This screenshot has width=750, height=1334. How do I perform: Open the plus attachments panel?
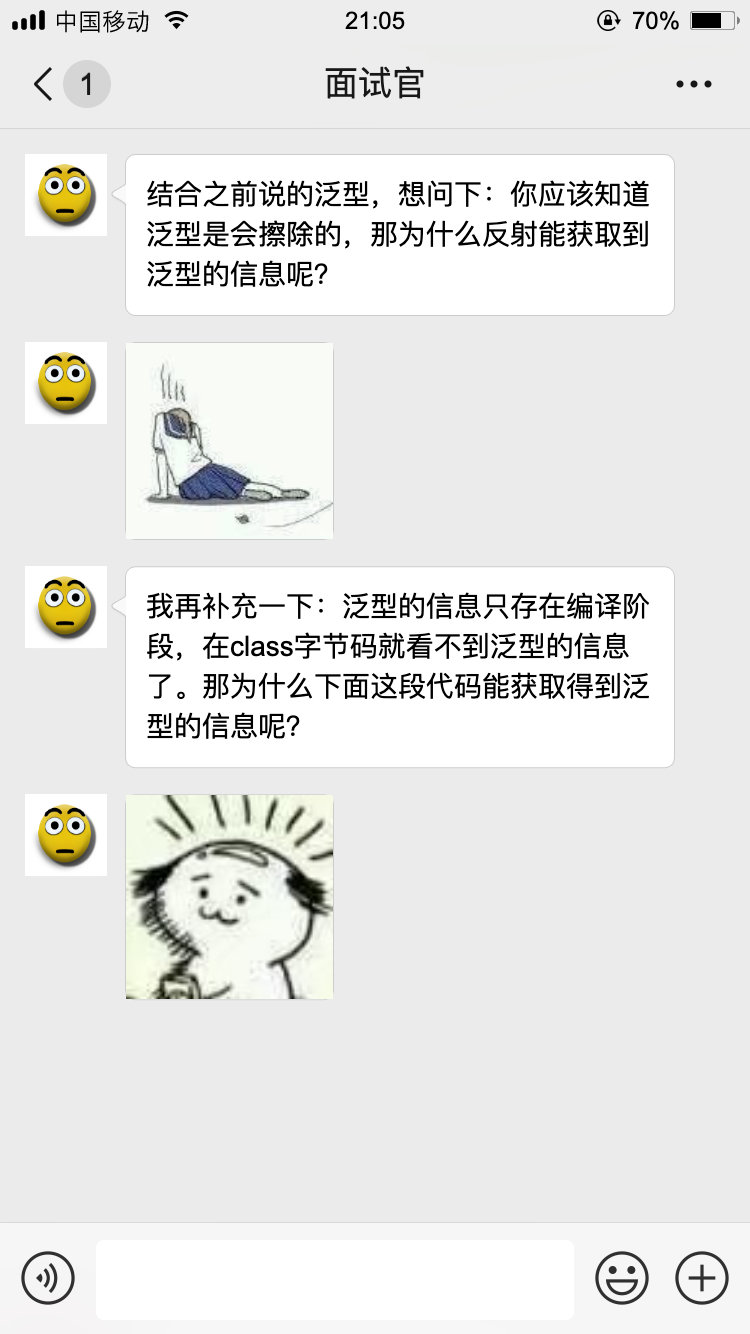pyautogui.click(x=702, y=1278)
